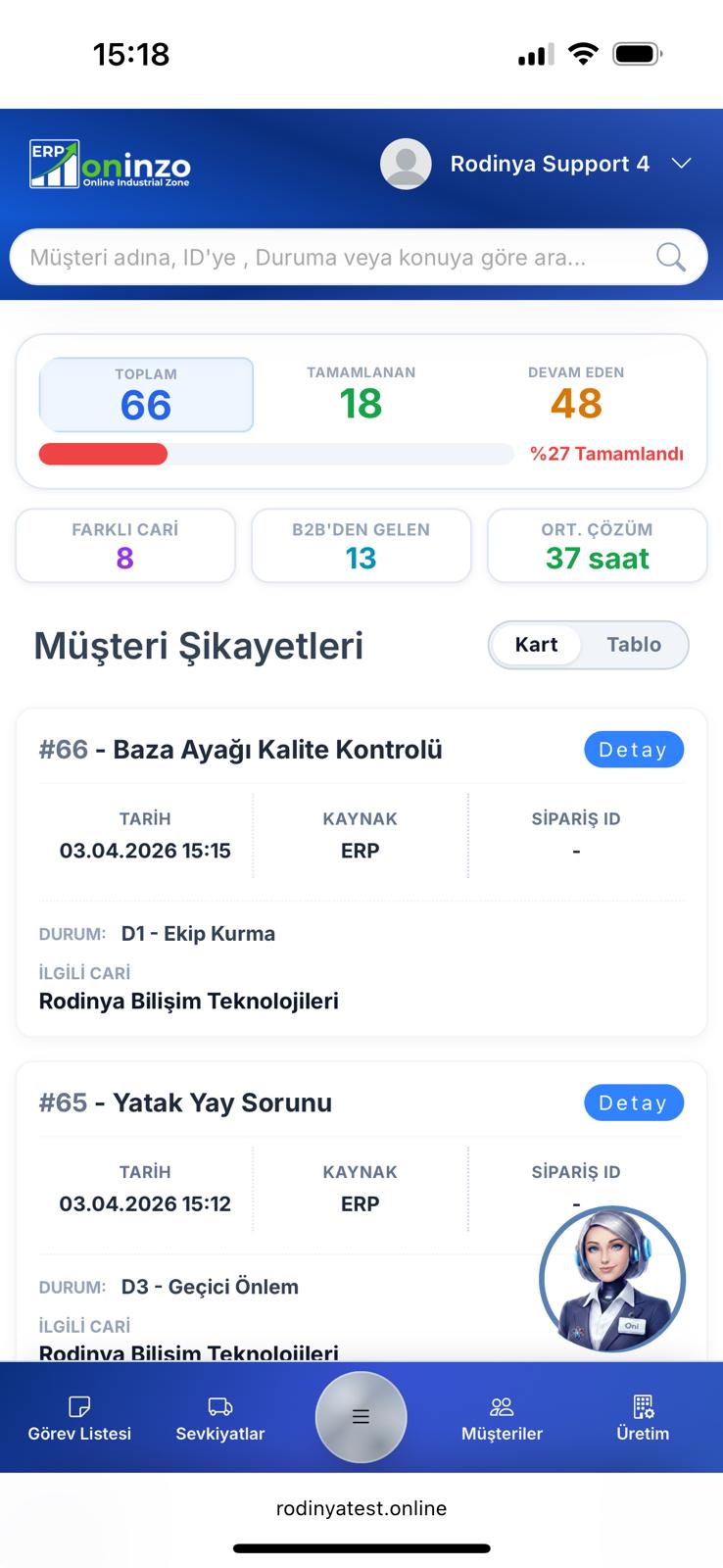
Task: Click the %27 Tamamlandı progress bar
Action: click(274, 454)
